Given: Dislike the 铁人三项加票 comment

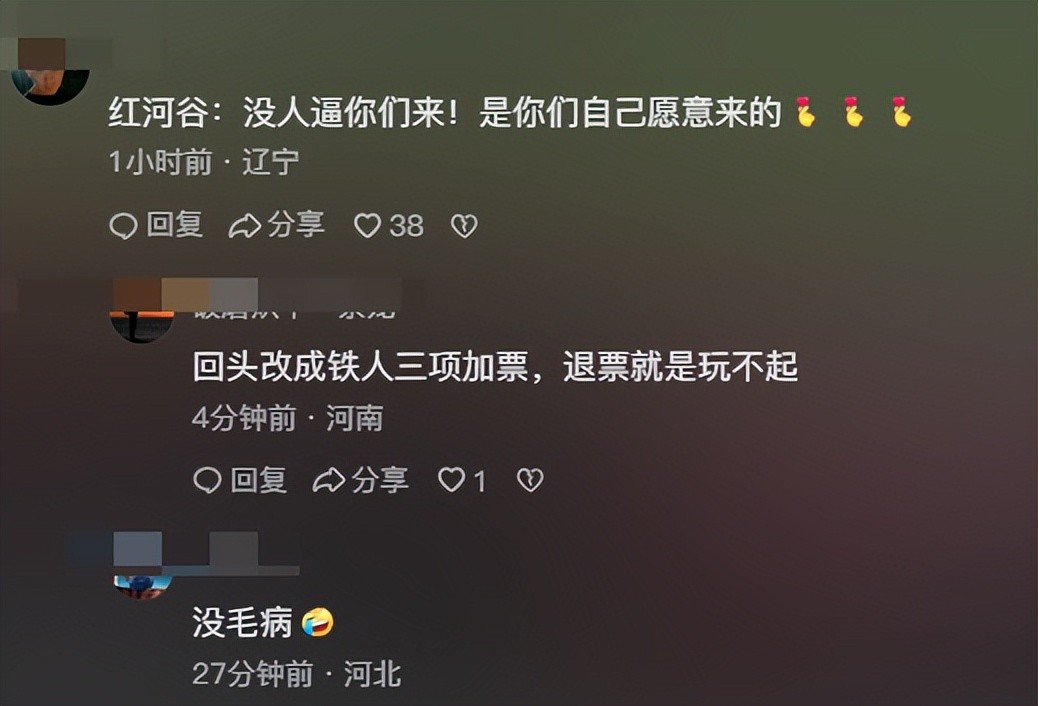Looking at the screenshot, I should click(x=529, y=481).
